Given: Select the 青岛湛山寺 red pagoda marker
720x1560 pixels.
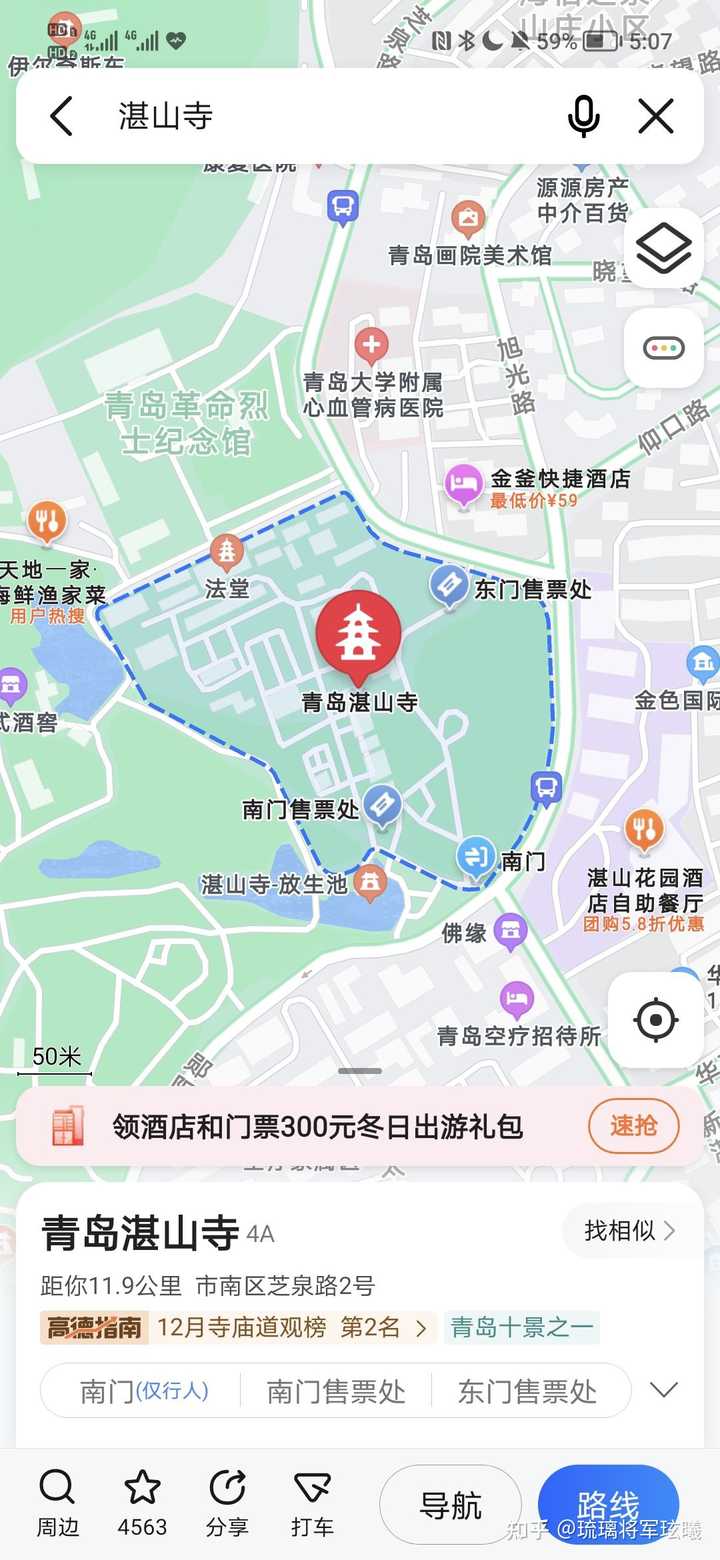Looking at the screenshot, I should (360, 632).
